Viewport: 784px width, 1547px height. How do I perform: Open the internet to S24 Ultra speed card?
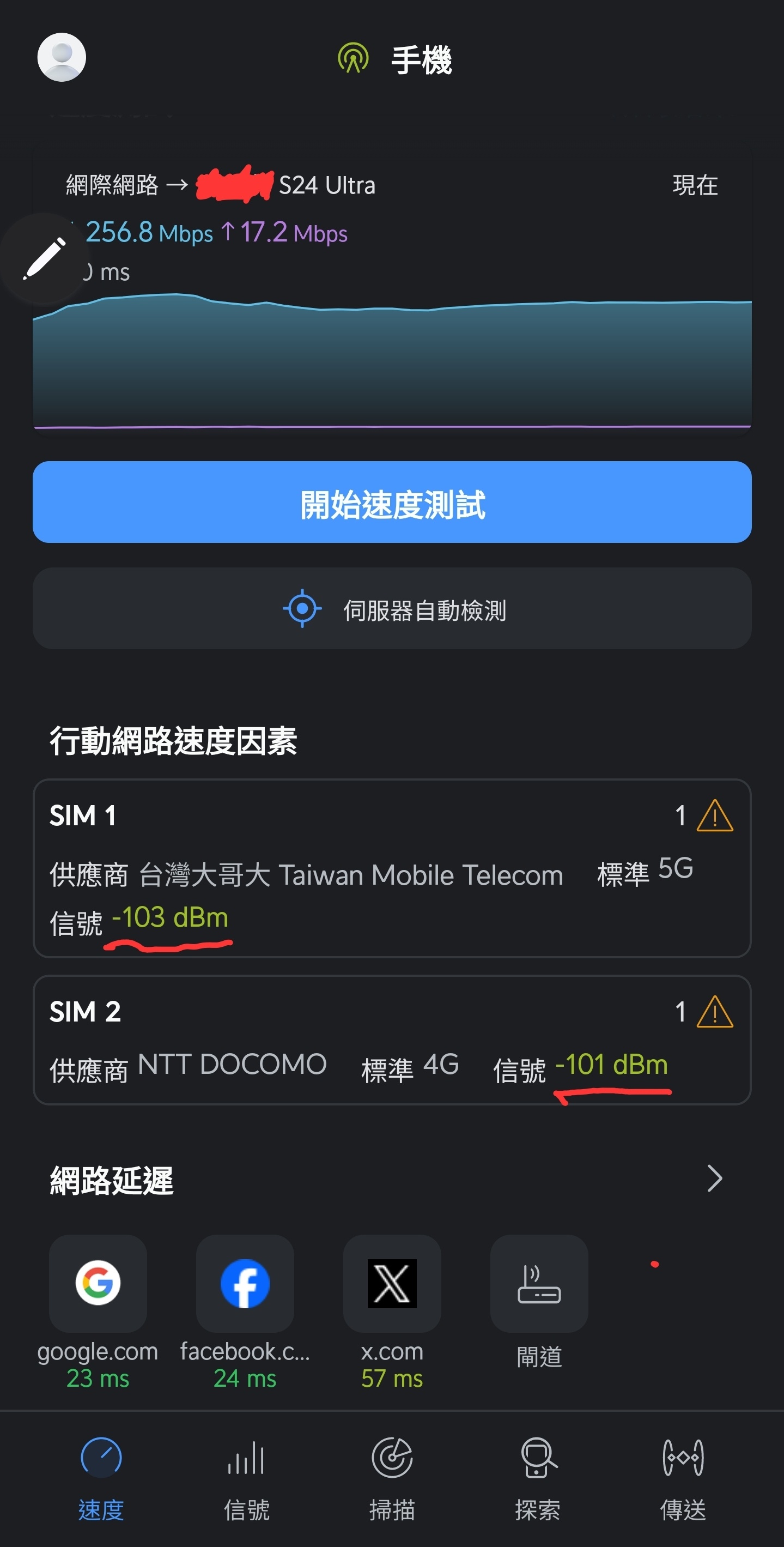(392, 292)
